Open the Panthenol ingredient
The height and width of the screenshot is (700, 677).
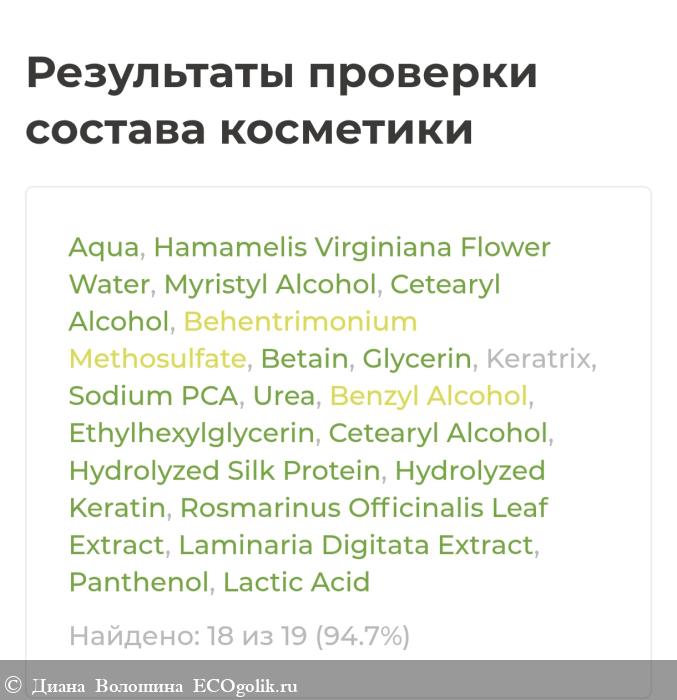click(139, 582)
